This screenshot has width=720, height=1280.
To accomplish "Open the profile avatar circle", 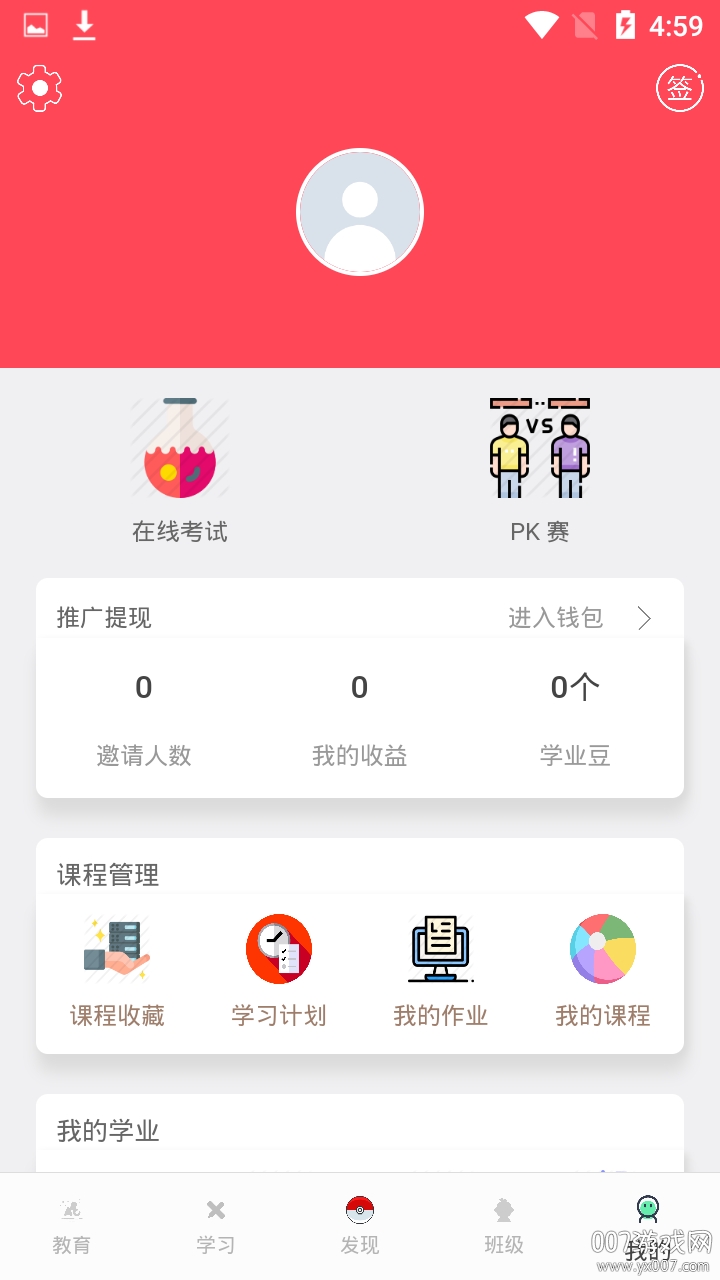I will 360,212.
